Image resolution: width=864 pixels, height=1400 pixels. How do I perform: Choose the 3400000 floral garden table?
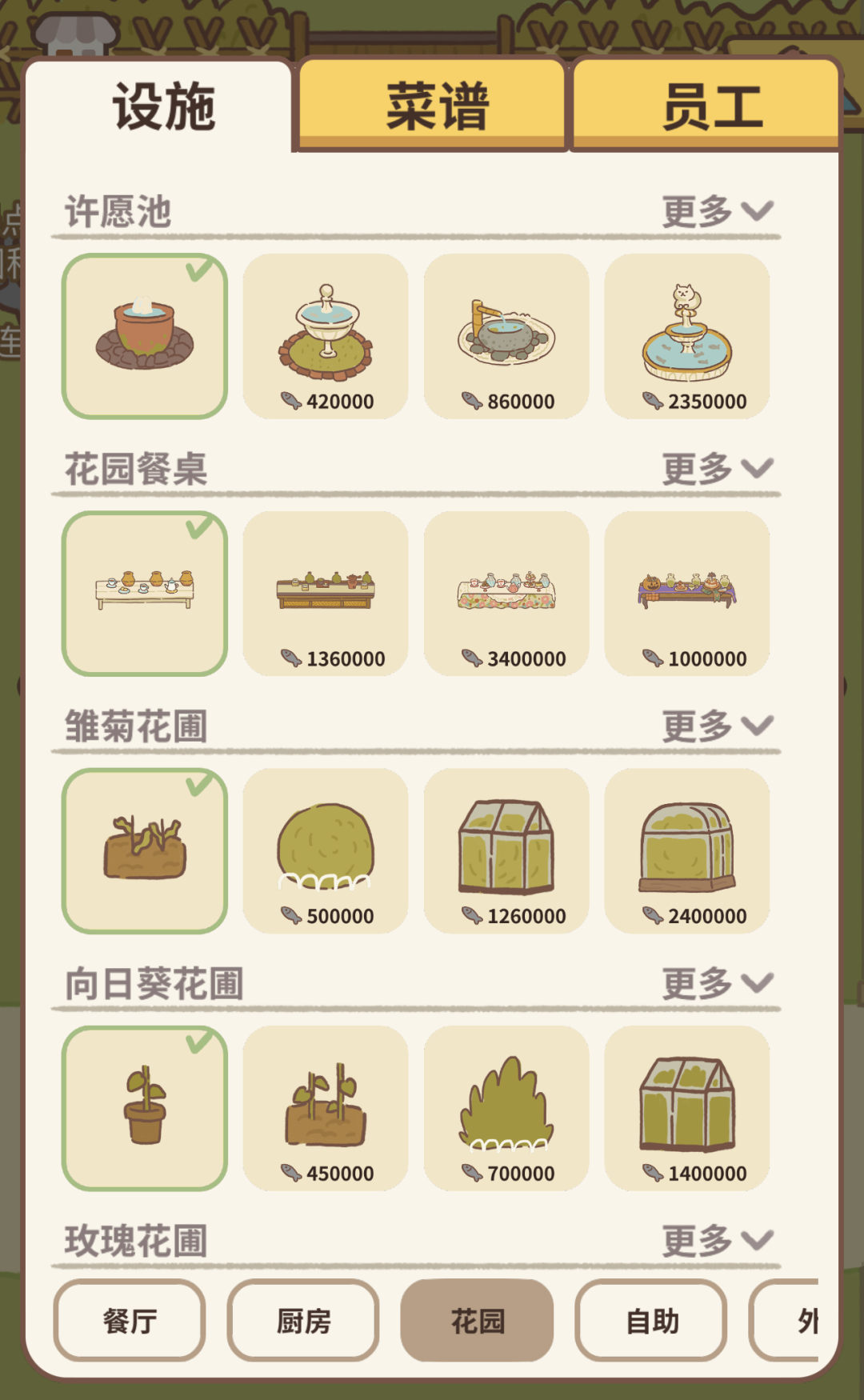point(506,594)
